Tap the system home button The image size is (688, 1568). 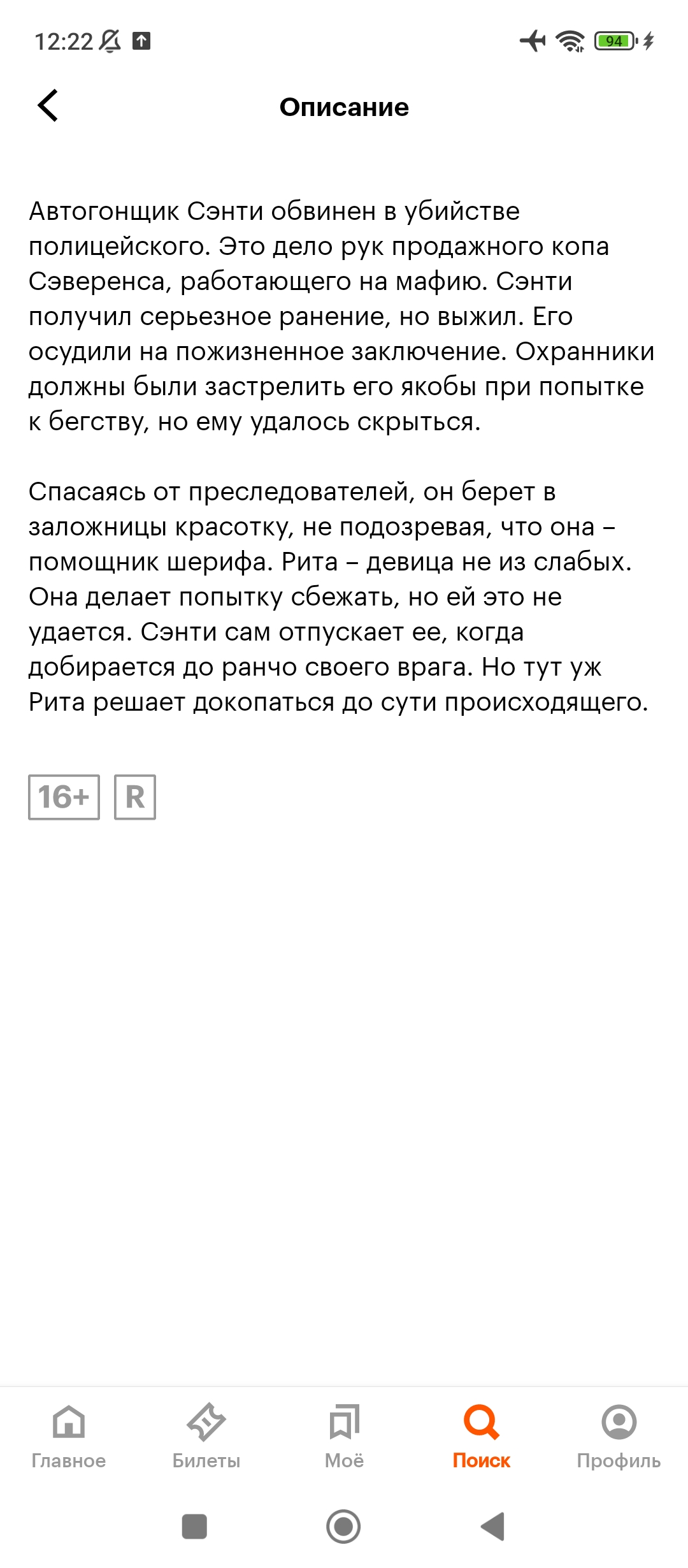coord(343,1527)
